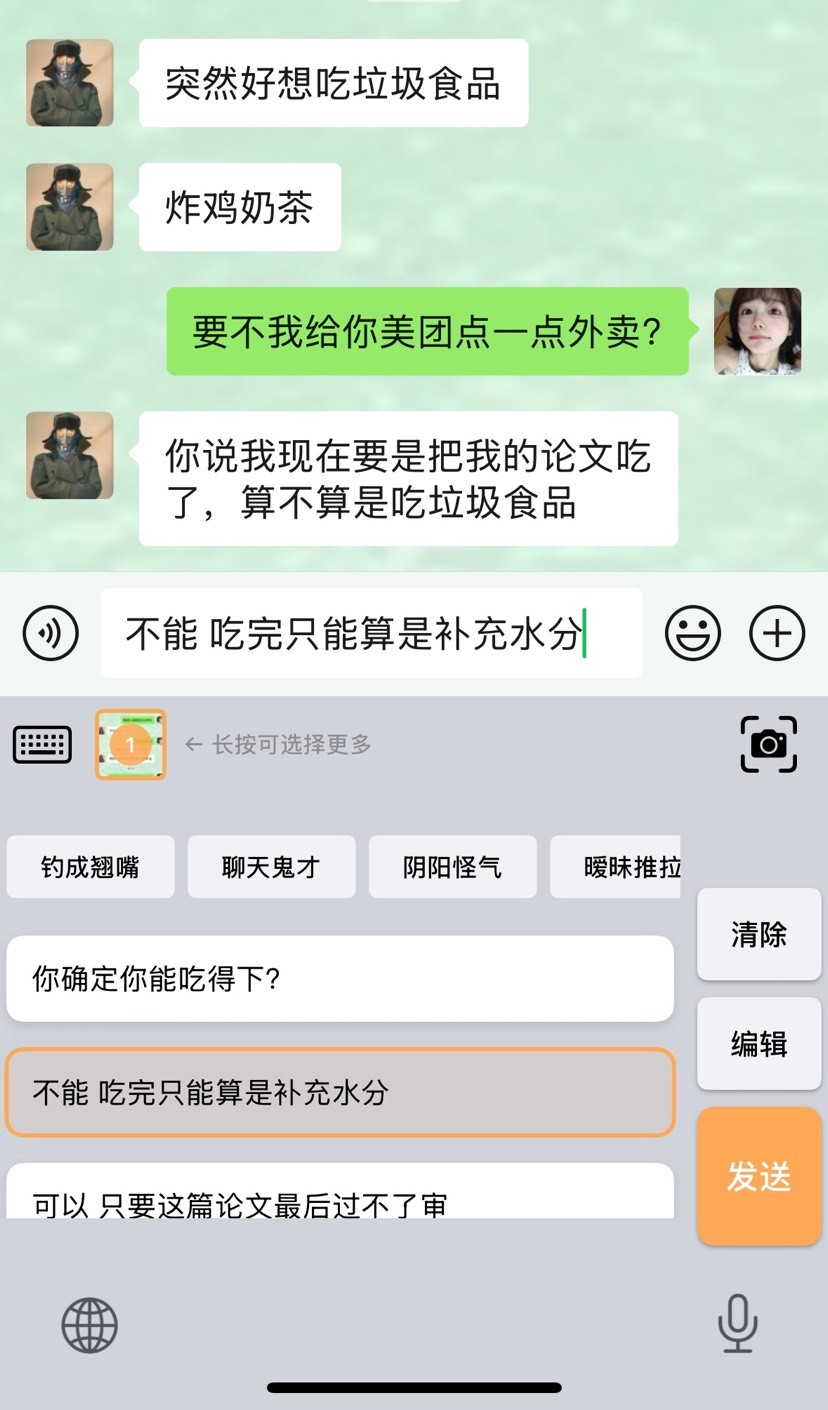Screen dimensions: 828x1410
Task: Select the 钓成翘嘴 reply style
Action: [90, 867]
